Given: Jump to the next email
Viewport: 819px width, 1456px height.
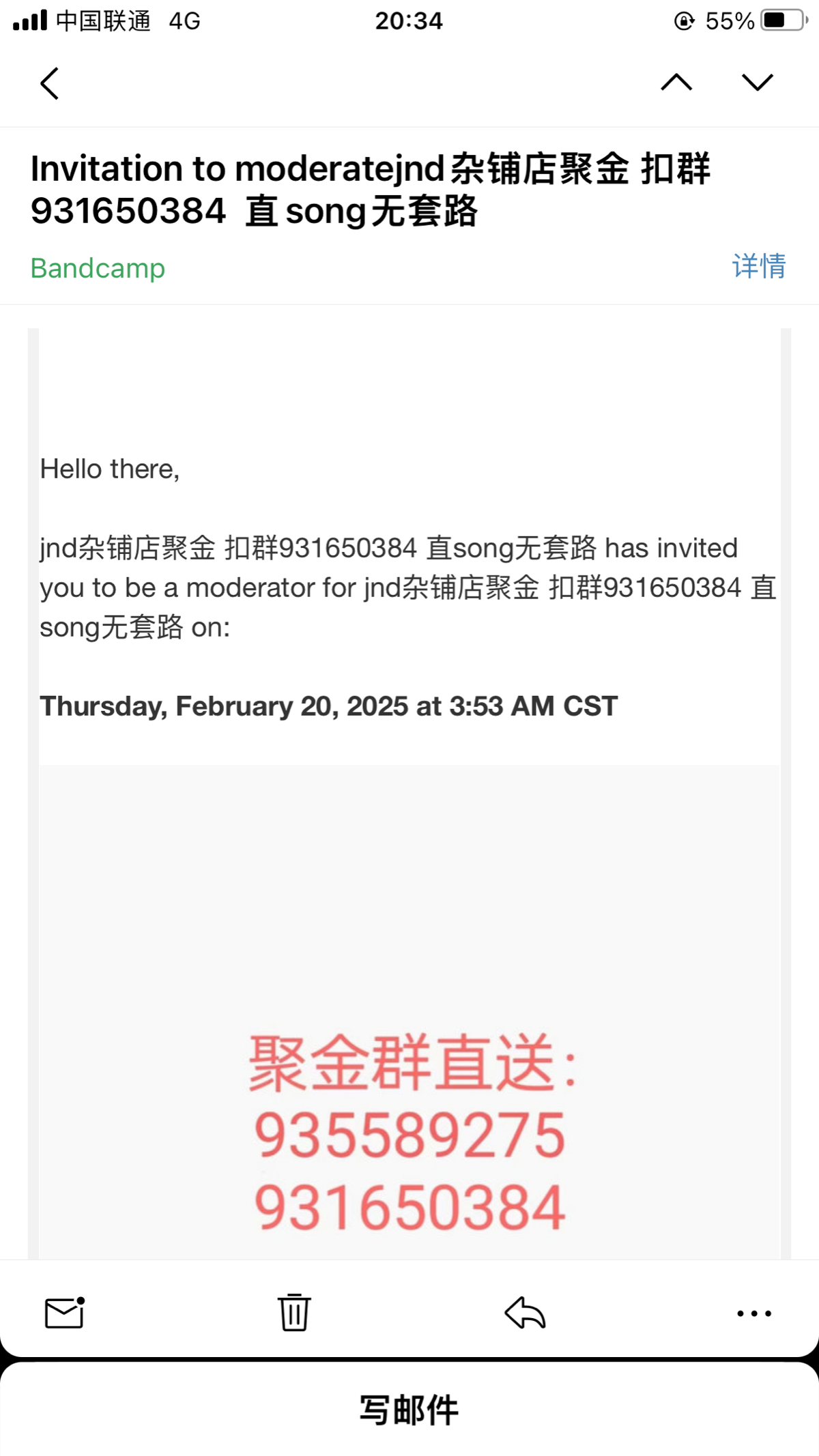Looking at the screenshot, I should [758, 83].
